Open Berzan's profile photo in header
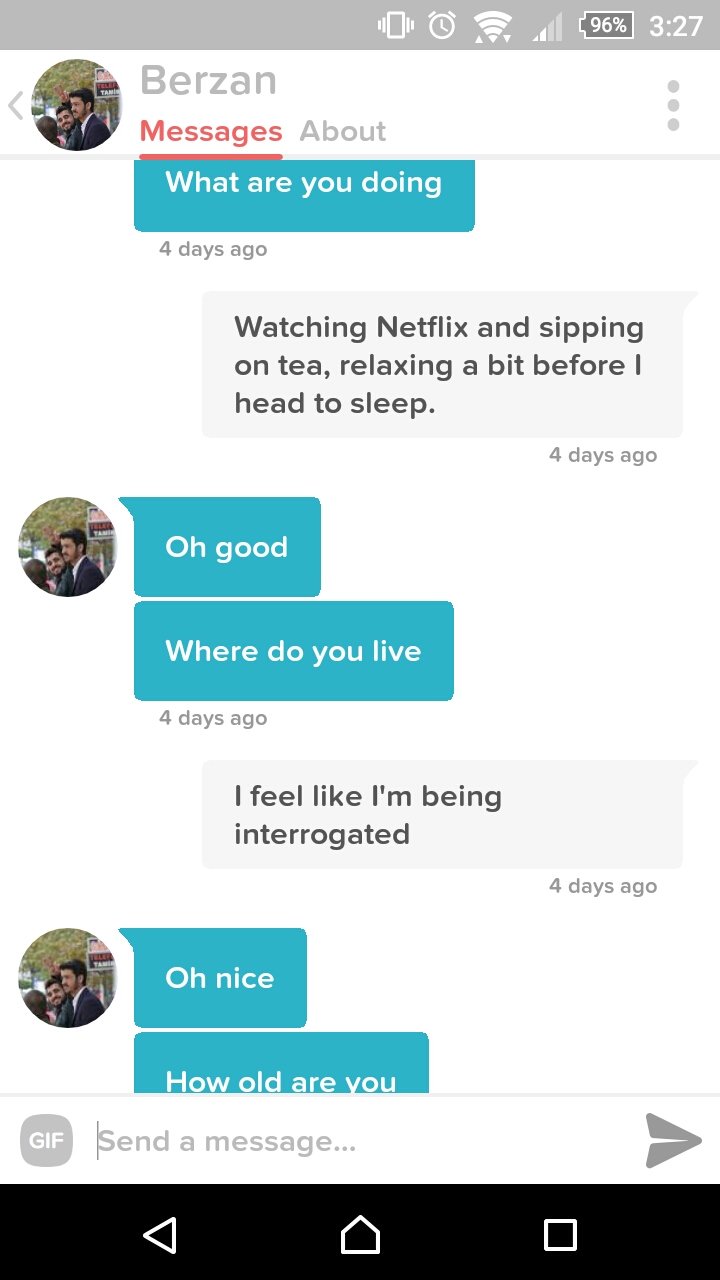 click(x=78, y=105)
